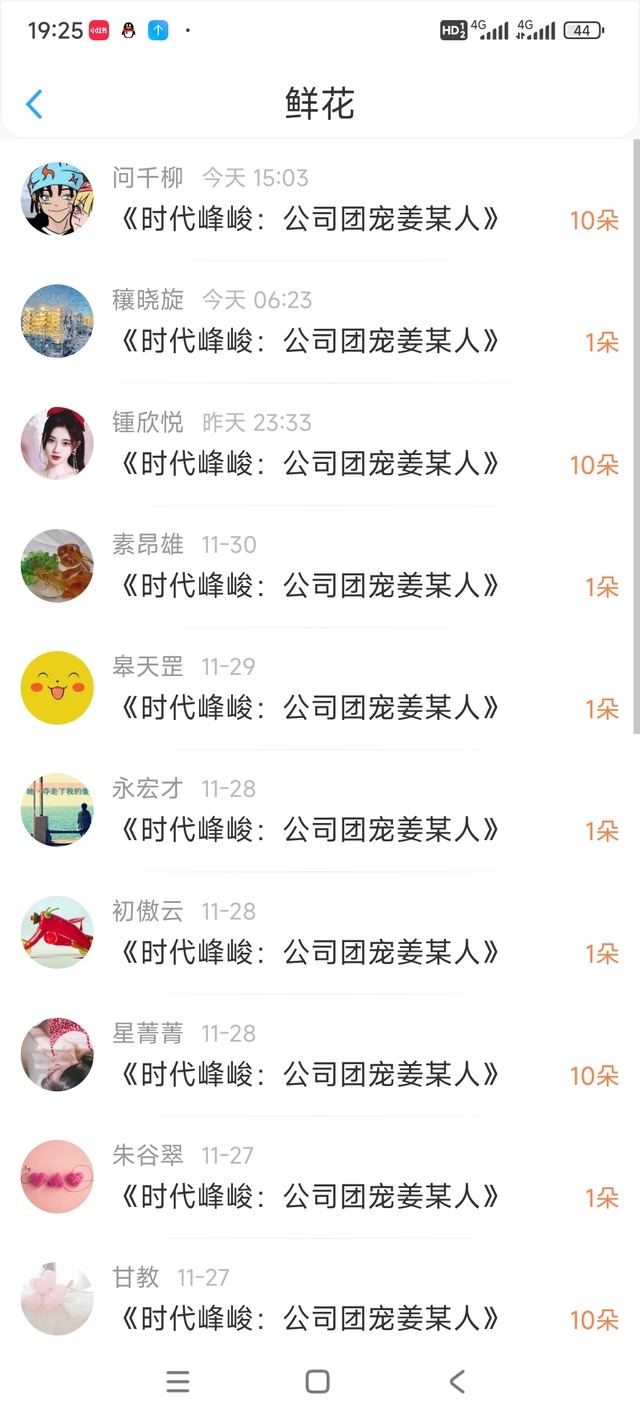Open recent apps from the navigation bar

pos(178,1382)
